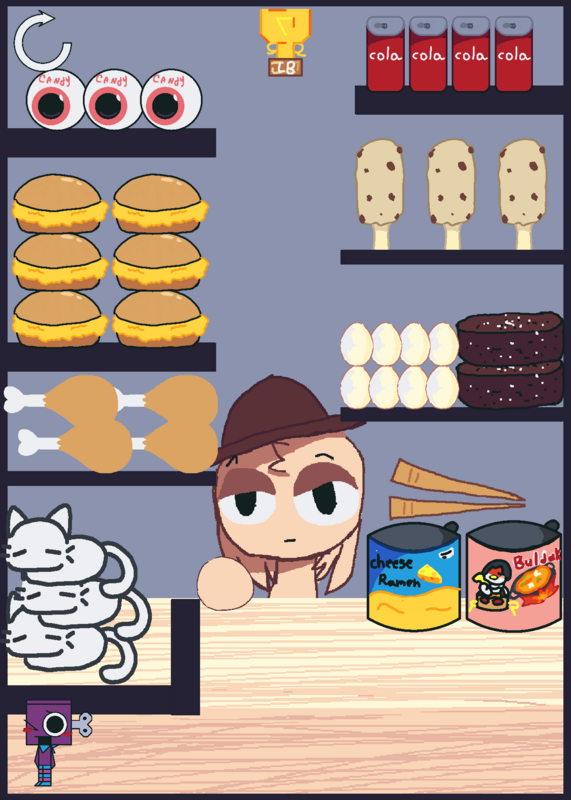This screenshot has width=571, height=800.
Task: Open the gold trophy score badge
Action: pyautogui.click(x=285, y=42)
